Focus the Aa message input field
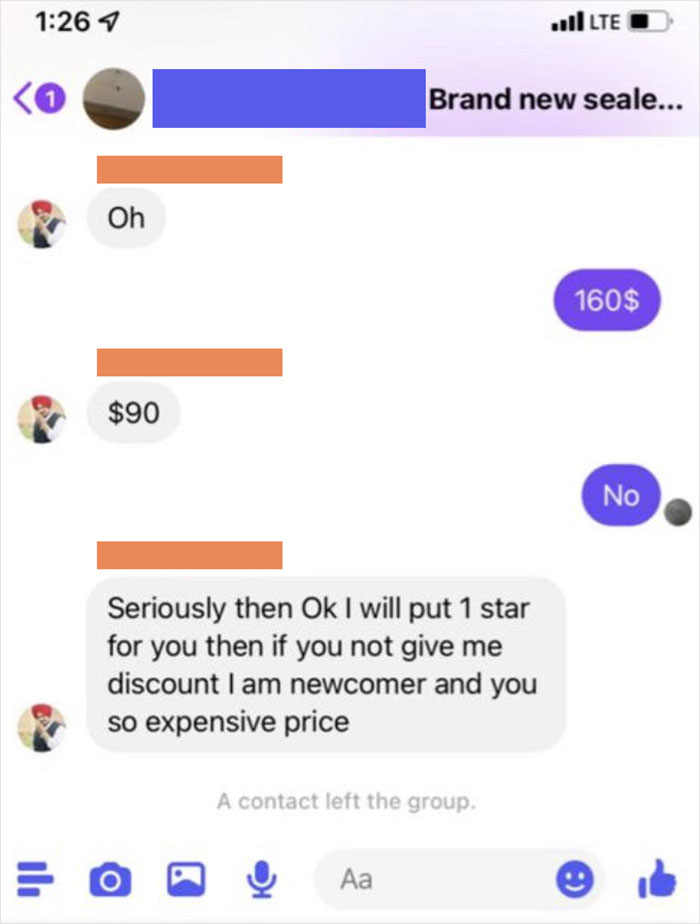 pos(440,879)
